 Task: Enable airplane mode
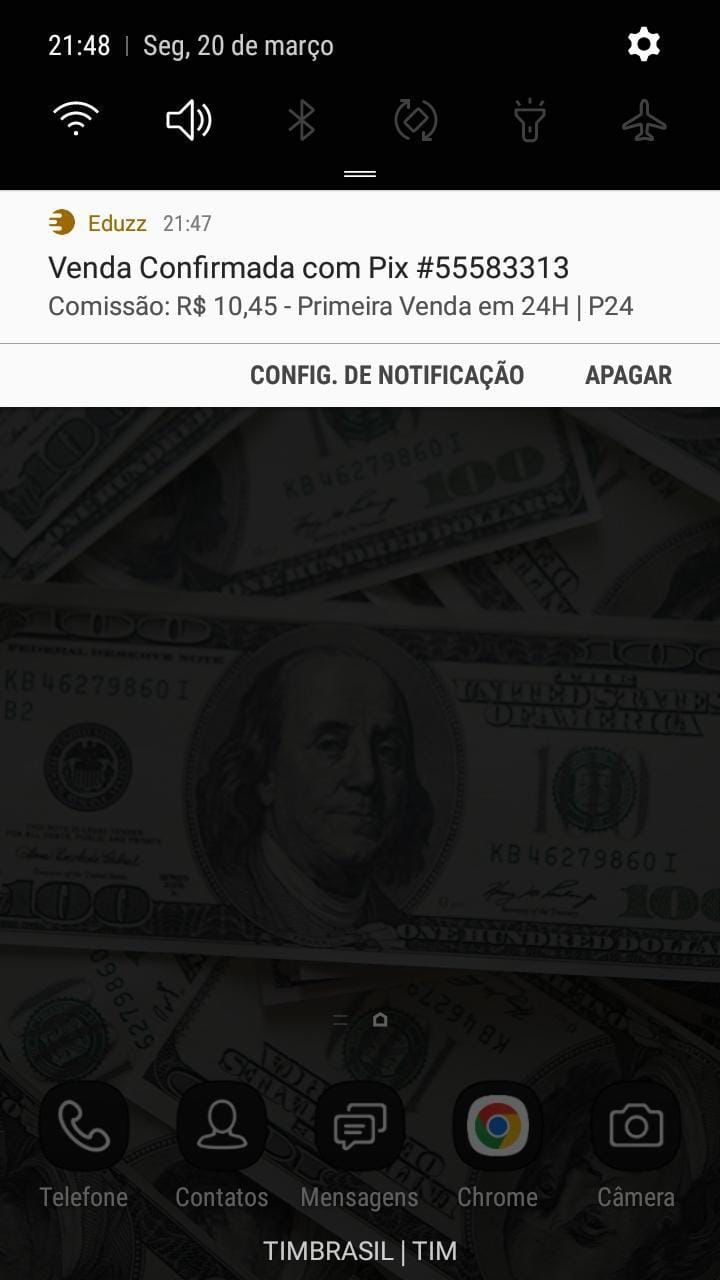click(644, 121)
